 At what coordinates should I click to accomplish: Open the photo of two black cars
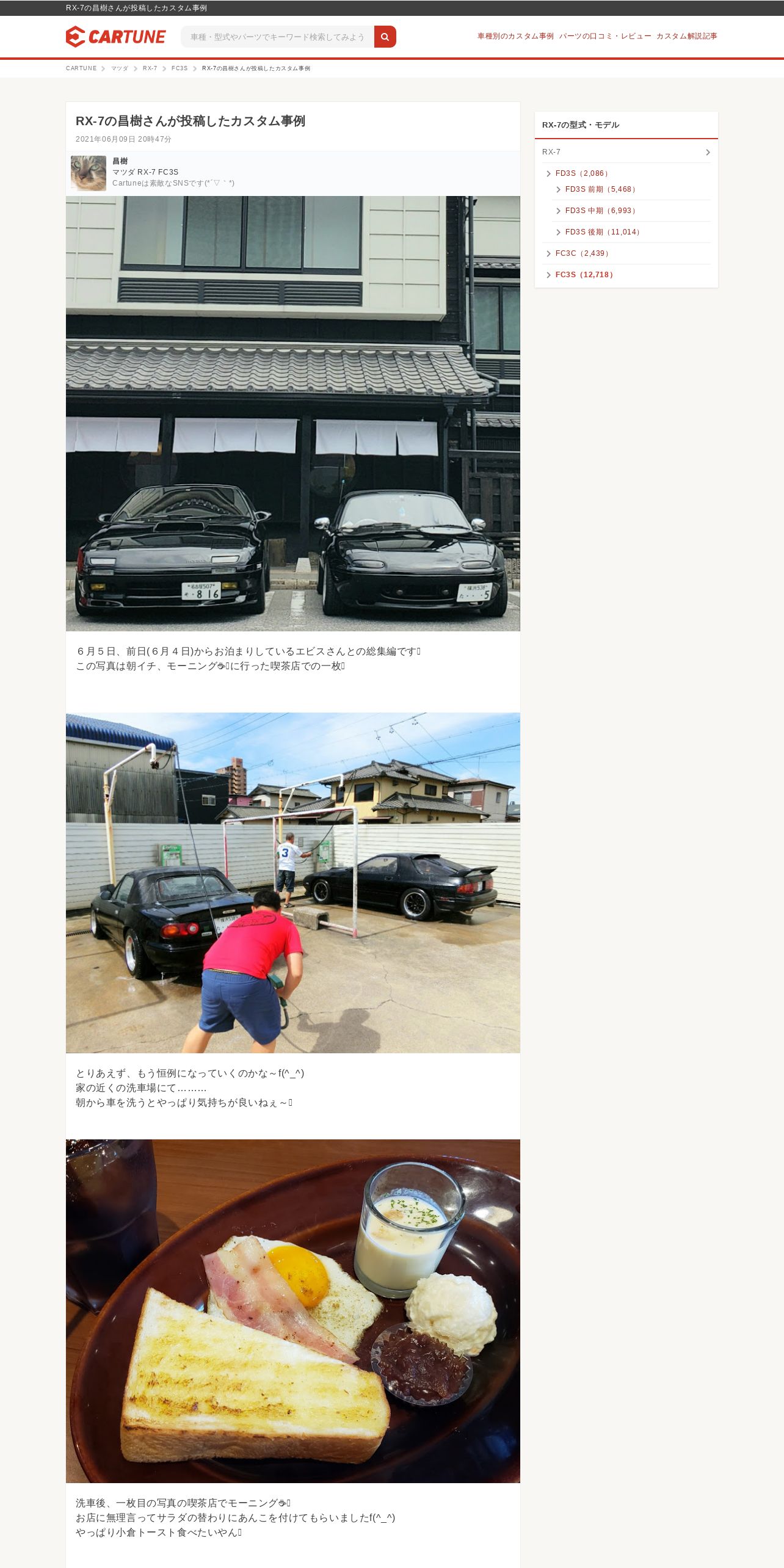coord(293,413)
